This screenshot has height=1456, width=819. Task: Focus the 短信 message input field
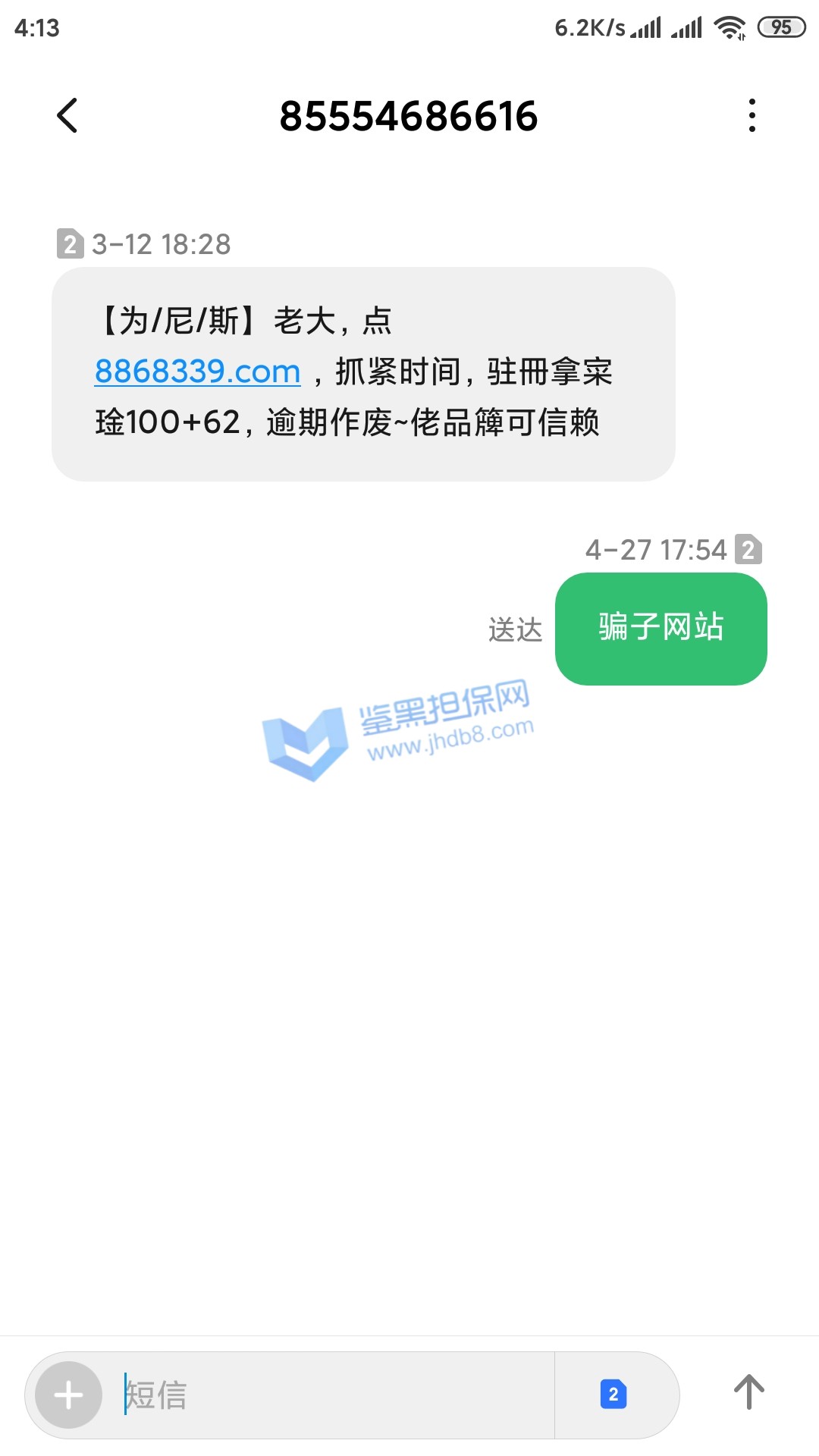click(334, 1395)
